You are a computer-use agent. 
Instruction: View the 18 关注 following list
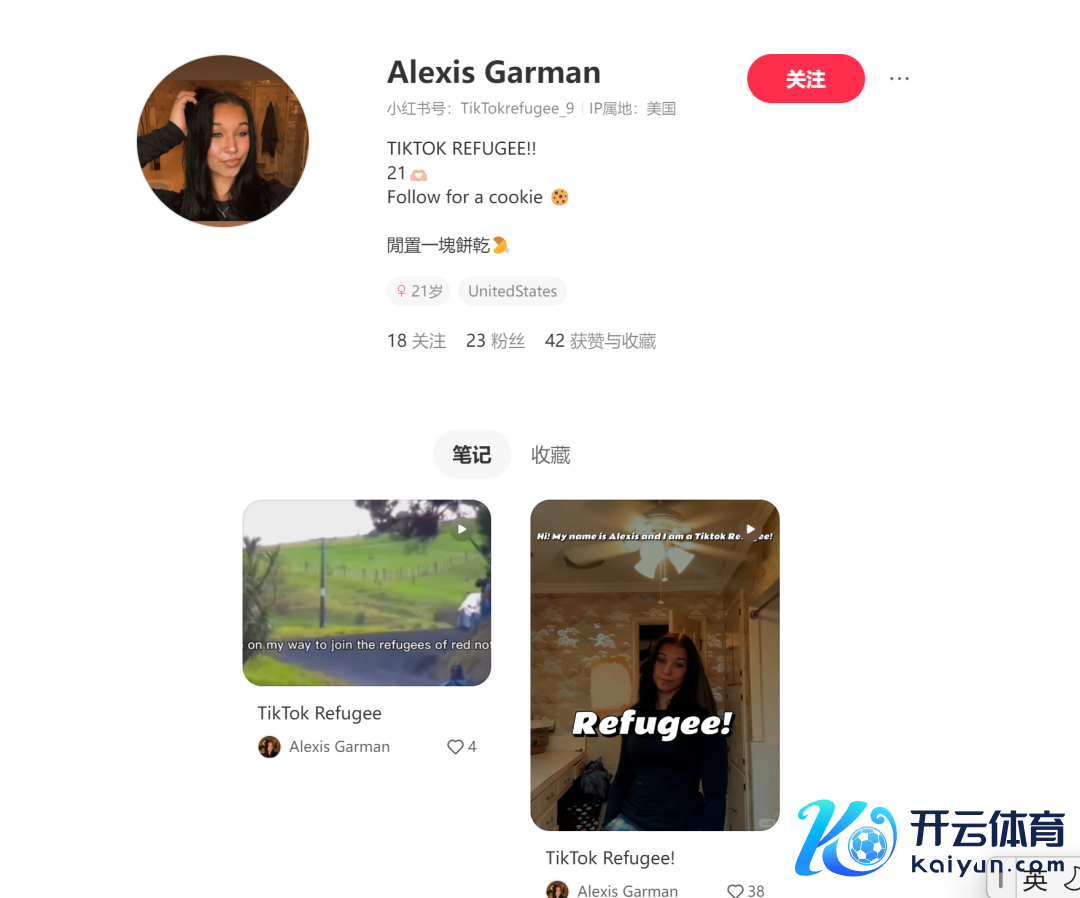coord(416,341)
